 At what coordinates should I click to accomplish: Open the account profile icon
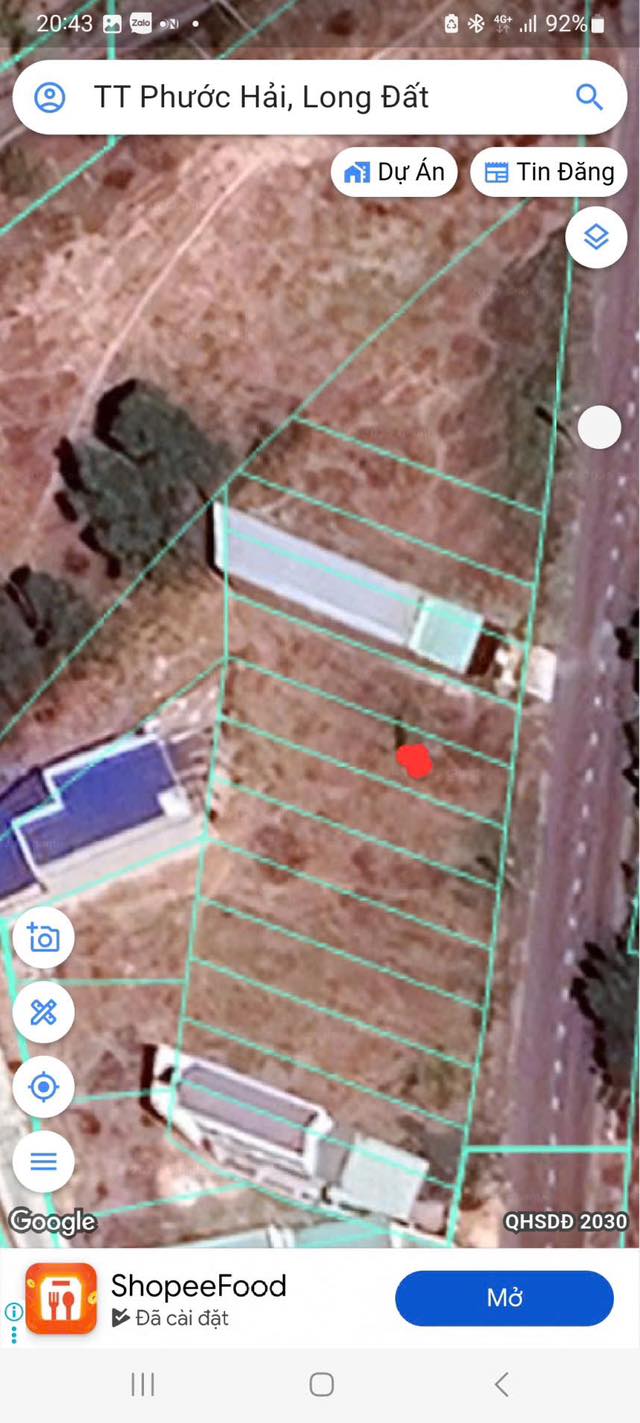(49, 97)
